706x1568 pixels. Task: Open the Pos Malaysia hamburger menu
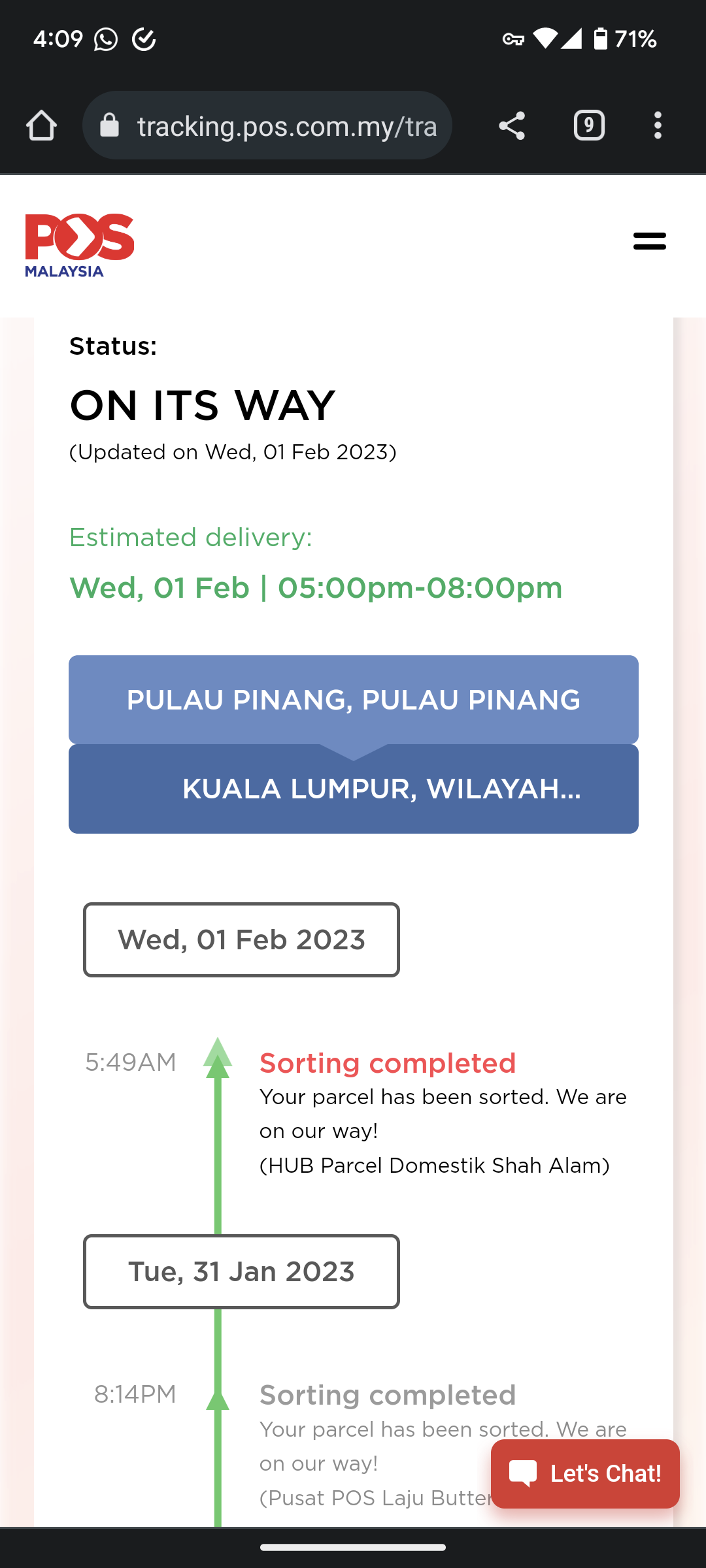[x=650, y=241]
